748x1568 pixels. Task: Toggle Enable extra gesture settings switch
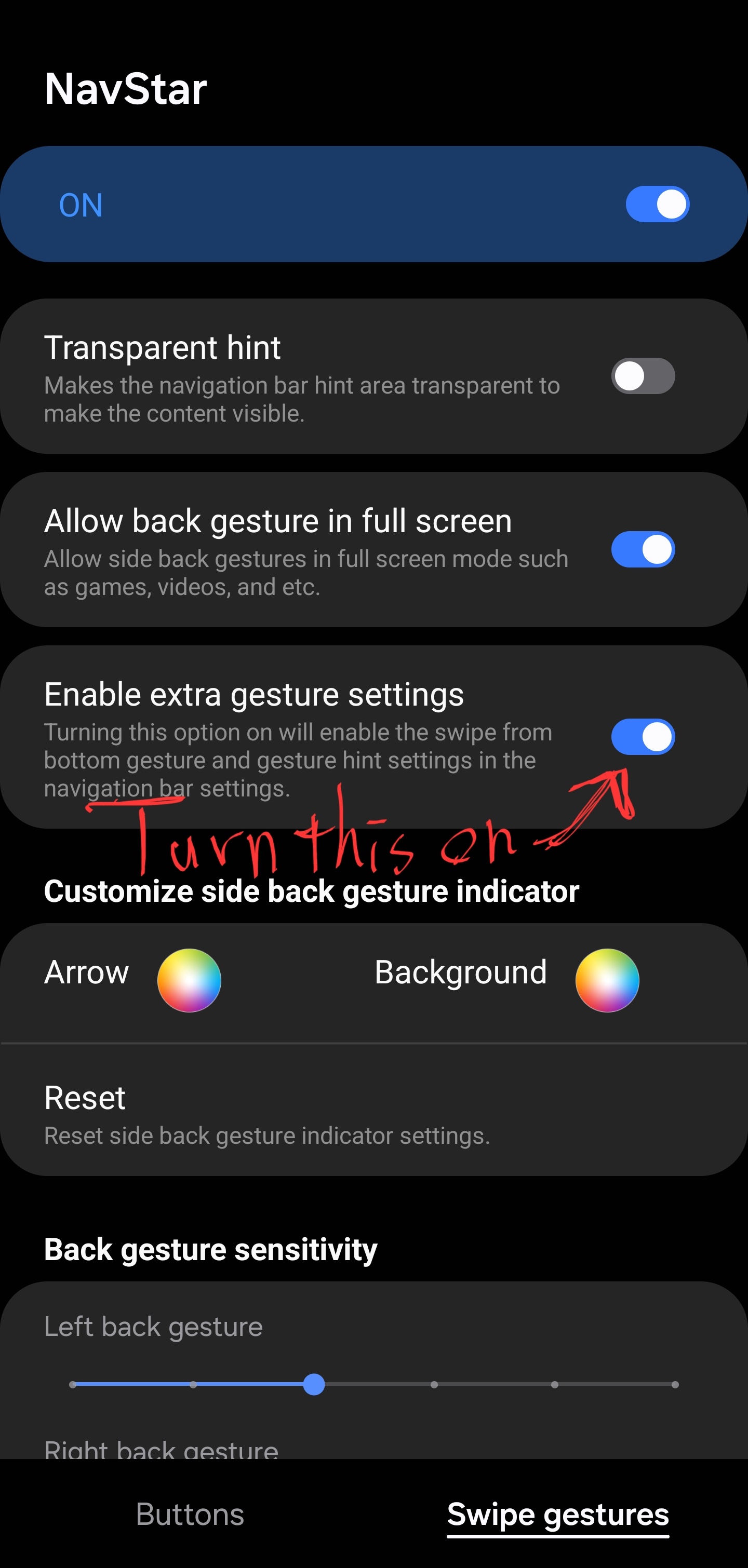click(x=643, y=737)
